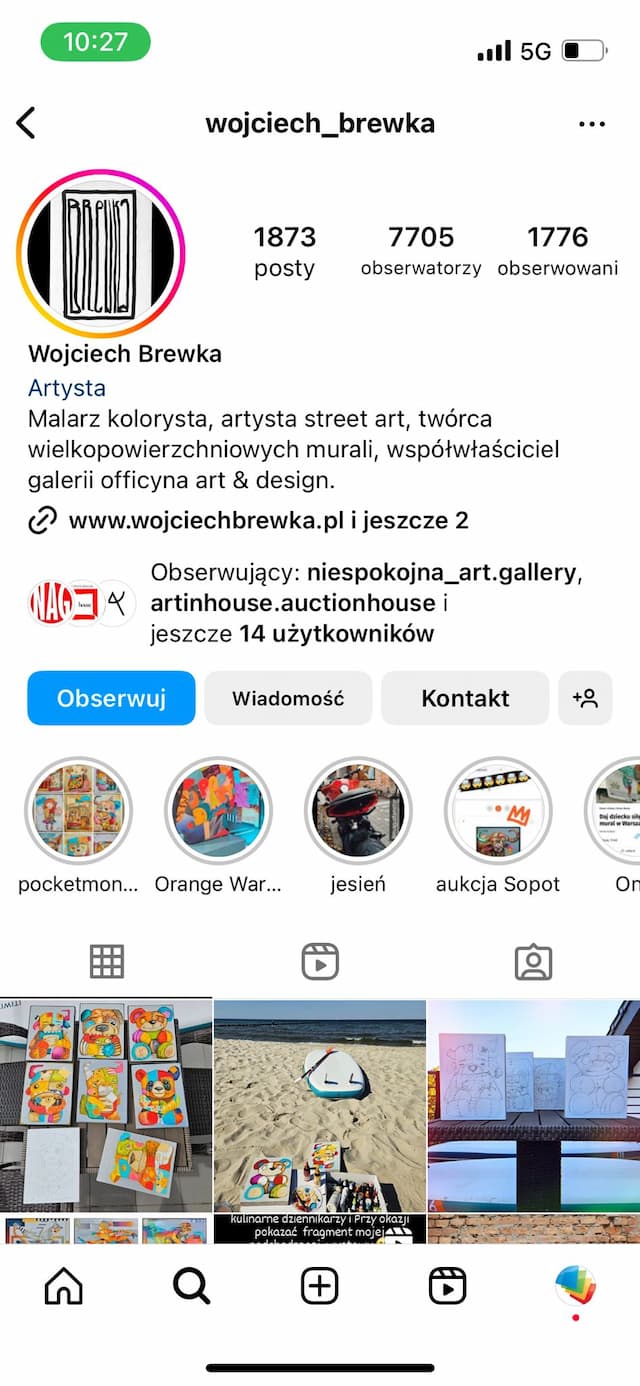The image size is (640, 1386).
Task: Open the pocketmon story highlight
Action: point(78,810)
